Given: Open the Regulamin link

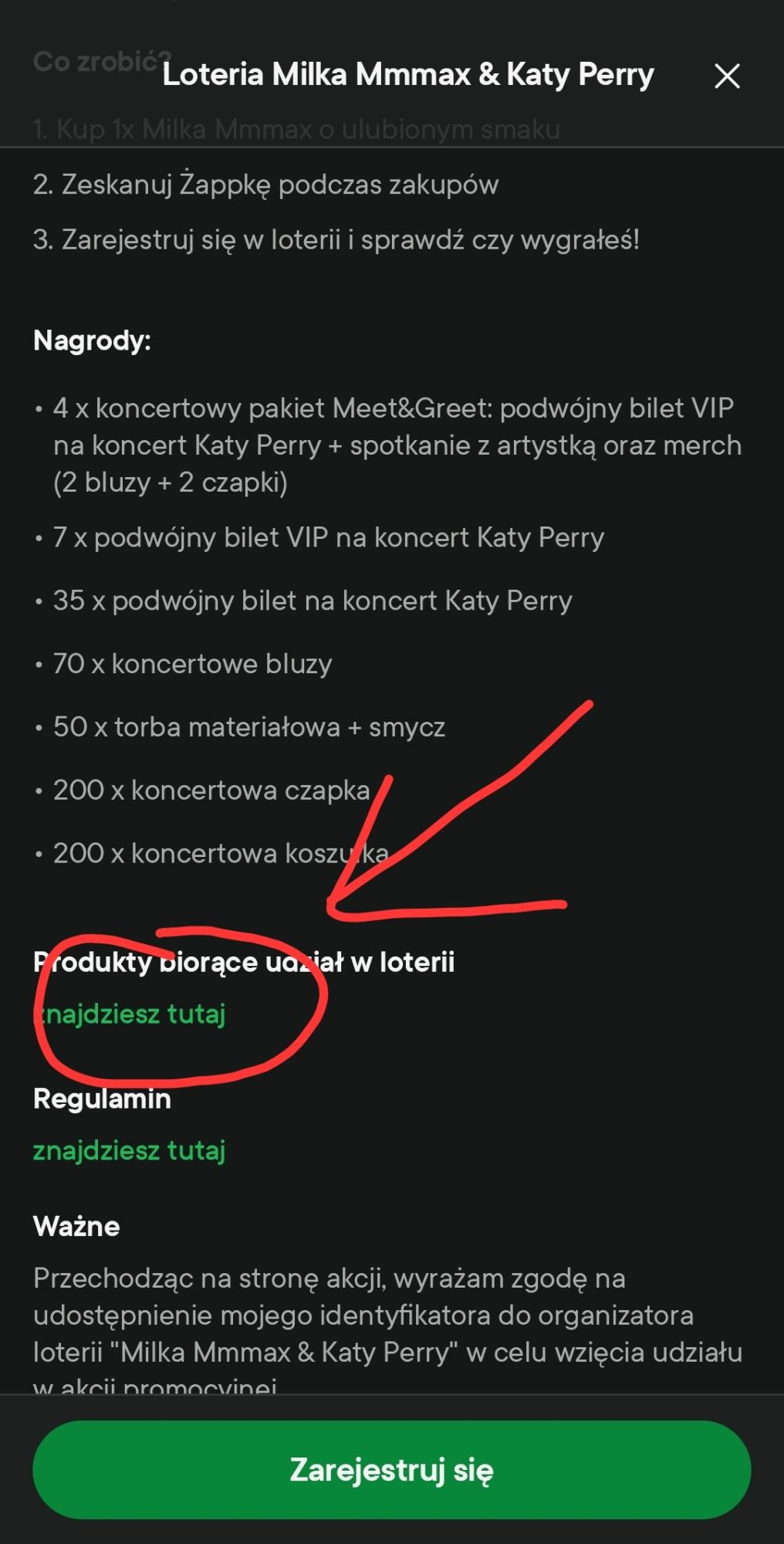Looking at the screenshot, I should click(130, 1150).
